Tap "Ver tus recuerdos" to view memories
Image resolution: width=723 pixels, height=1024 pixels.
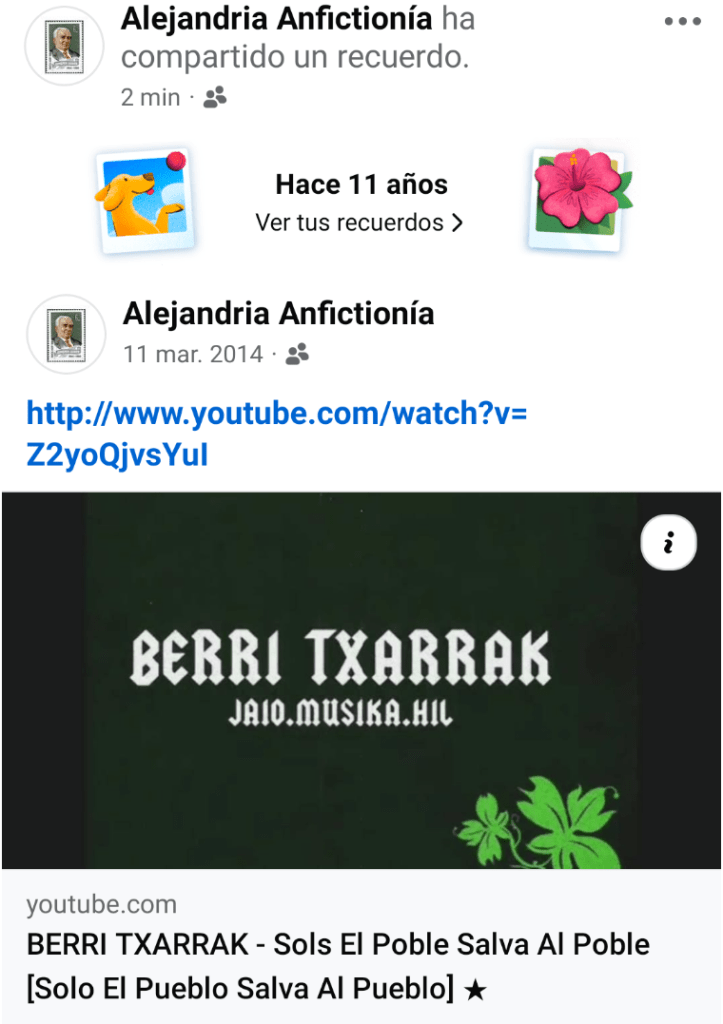[359, 223]
